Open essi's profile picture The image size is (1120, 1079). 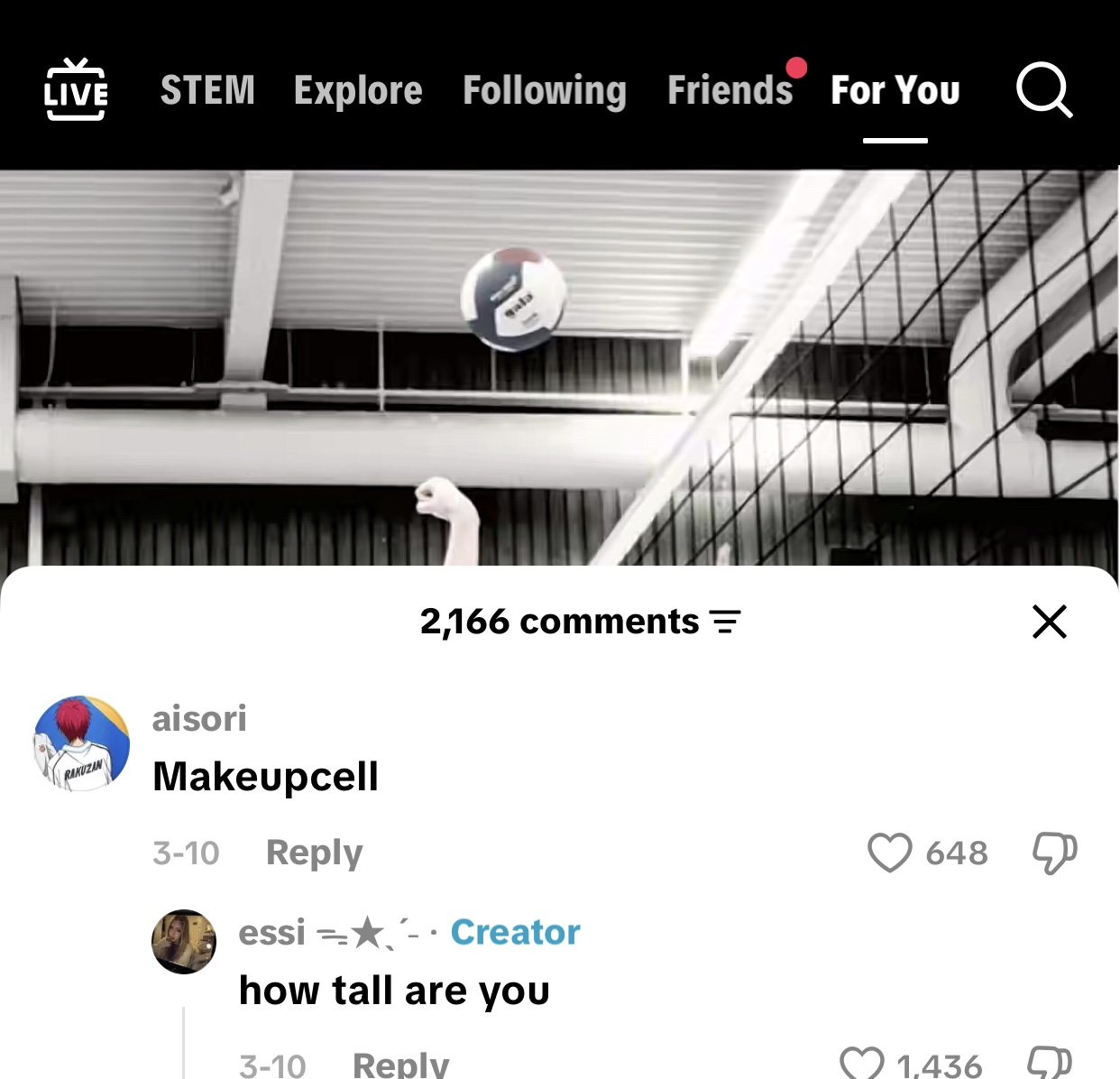point(184,941)
